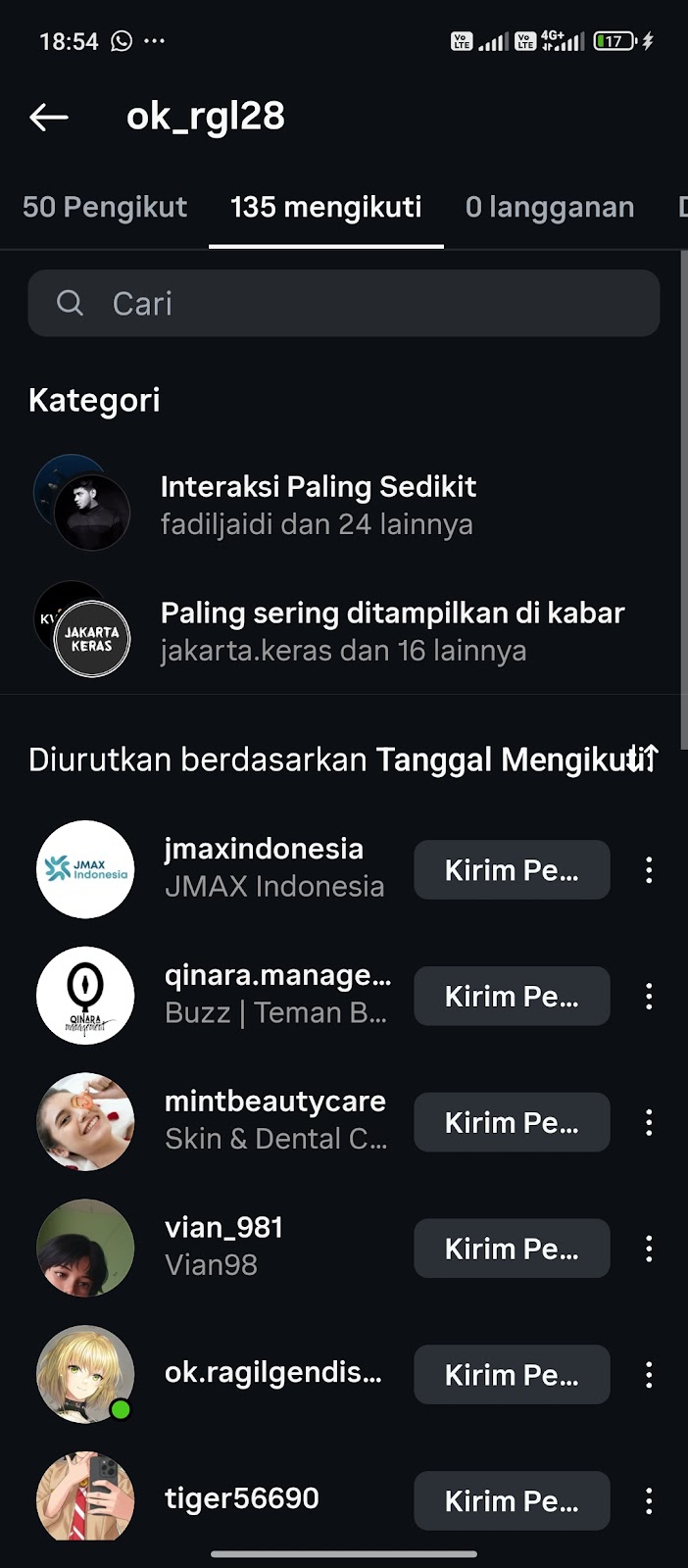The height and width of the screenshot is (1568, 688).
Task: Change the sort order of following list
Action: (644, 759)
